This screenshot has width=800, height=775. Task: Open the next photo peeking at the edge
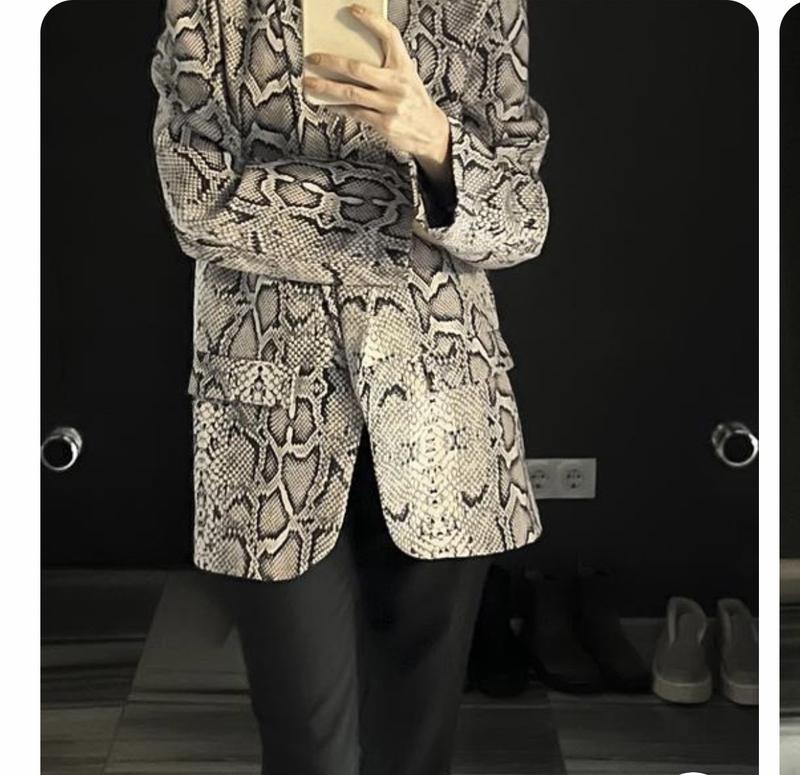pos(790,388)
